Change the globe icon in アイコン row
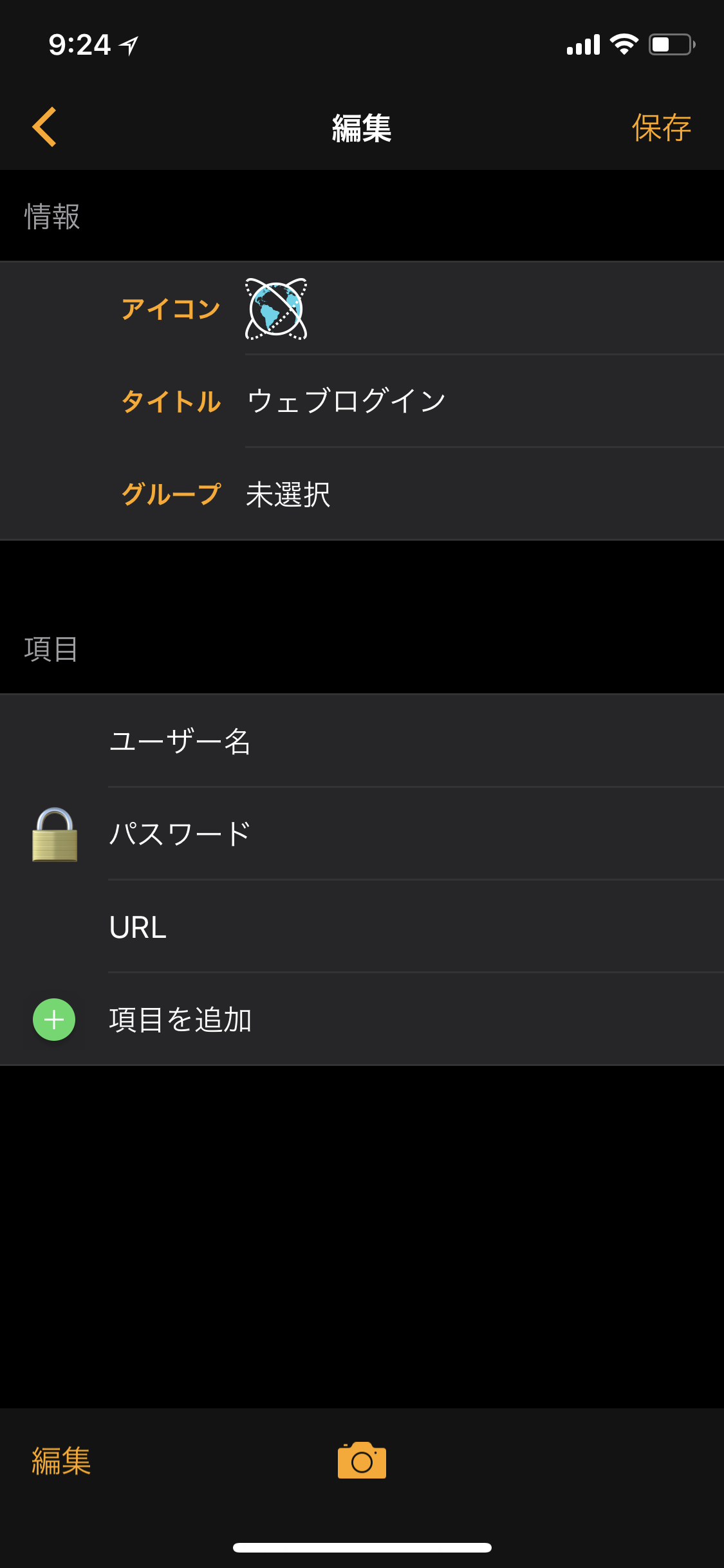This screenshot has width=724, height=1568. [276, 308]
